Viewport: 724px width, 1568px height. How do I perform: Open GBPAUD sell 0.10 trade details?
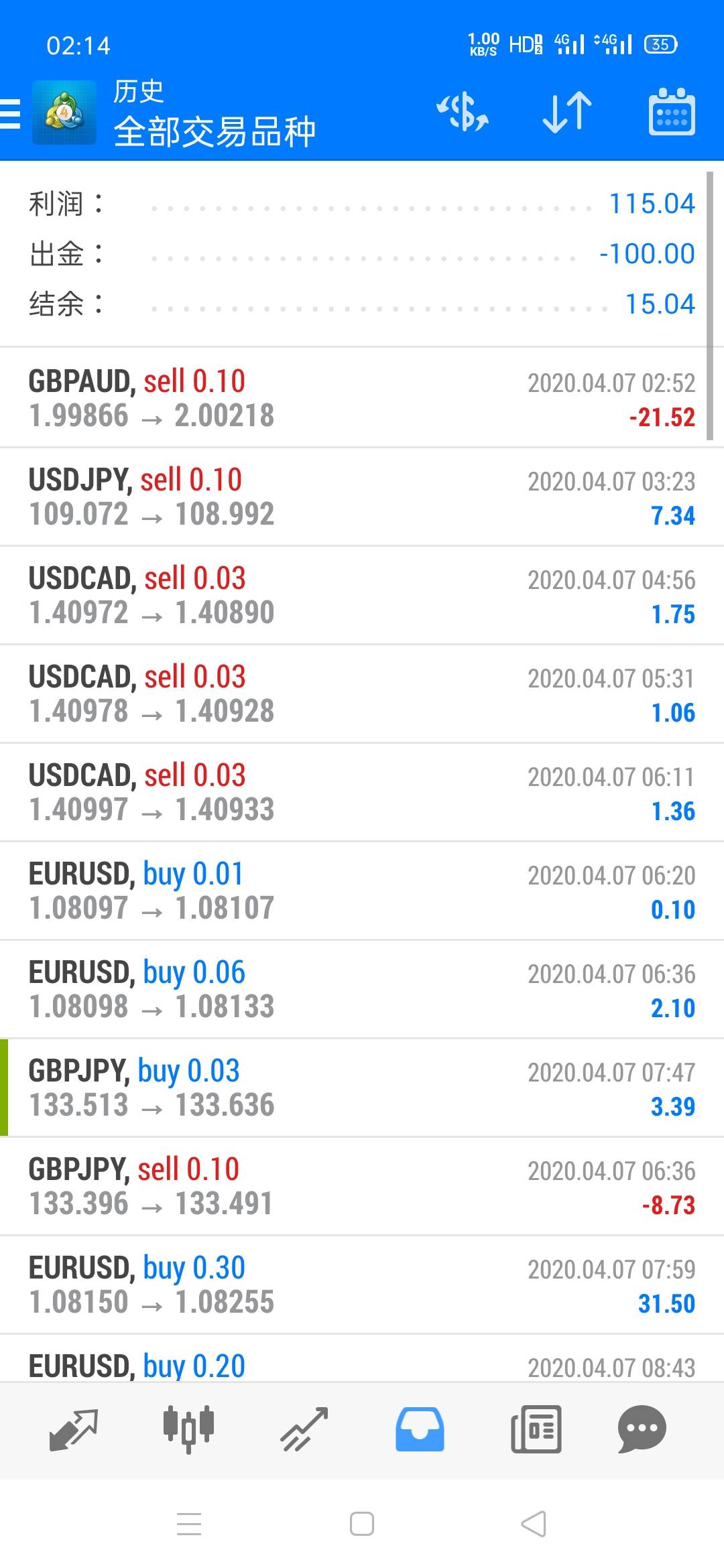point(362,398)
